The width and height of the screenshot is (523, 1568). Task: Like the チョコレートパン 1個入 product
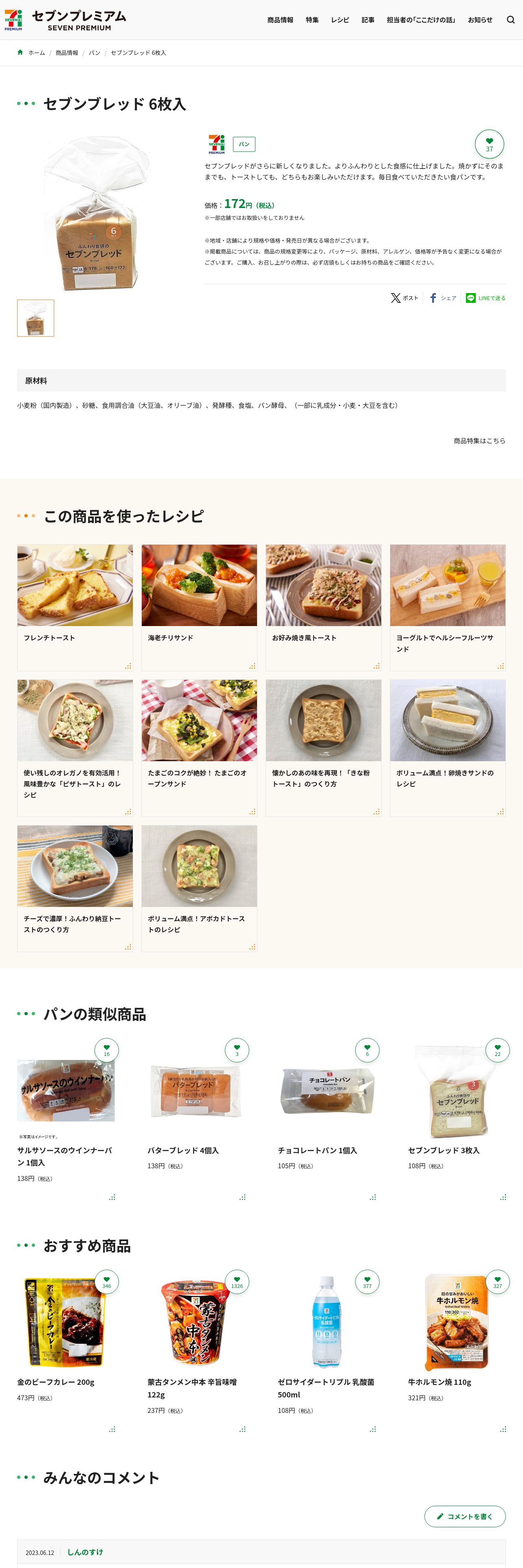tap(367, 1050)
